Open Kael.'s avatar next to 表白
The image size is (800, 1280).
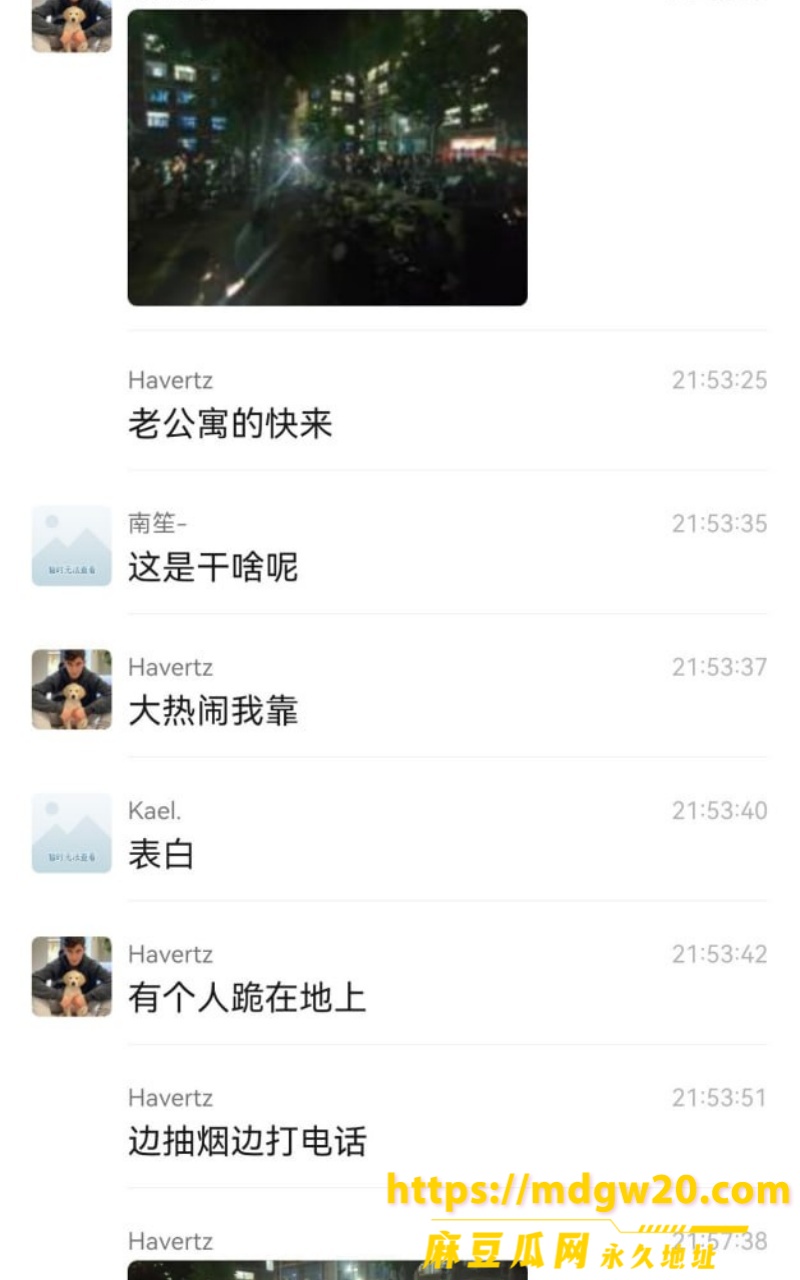coord(71,833)
